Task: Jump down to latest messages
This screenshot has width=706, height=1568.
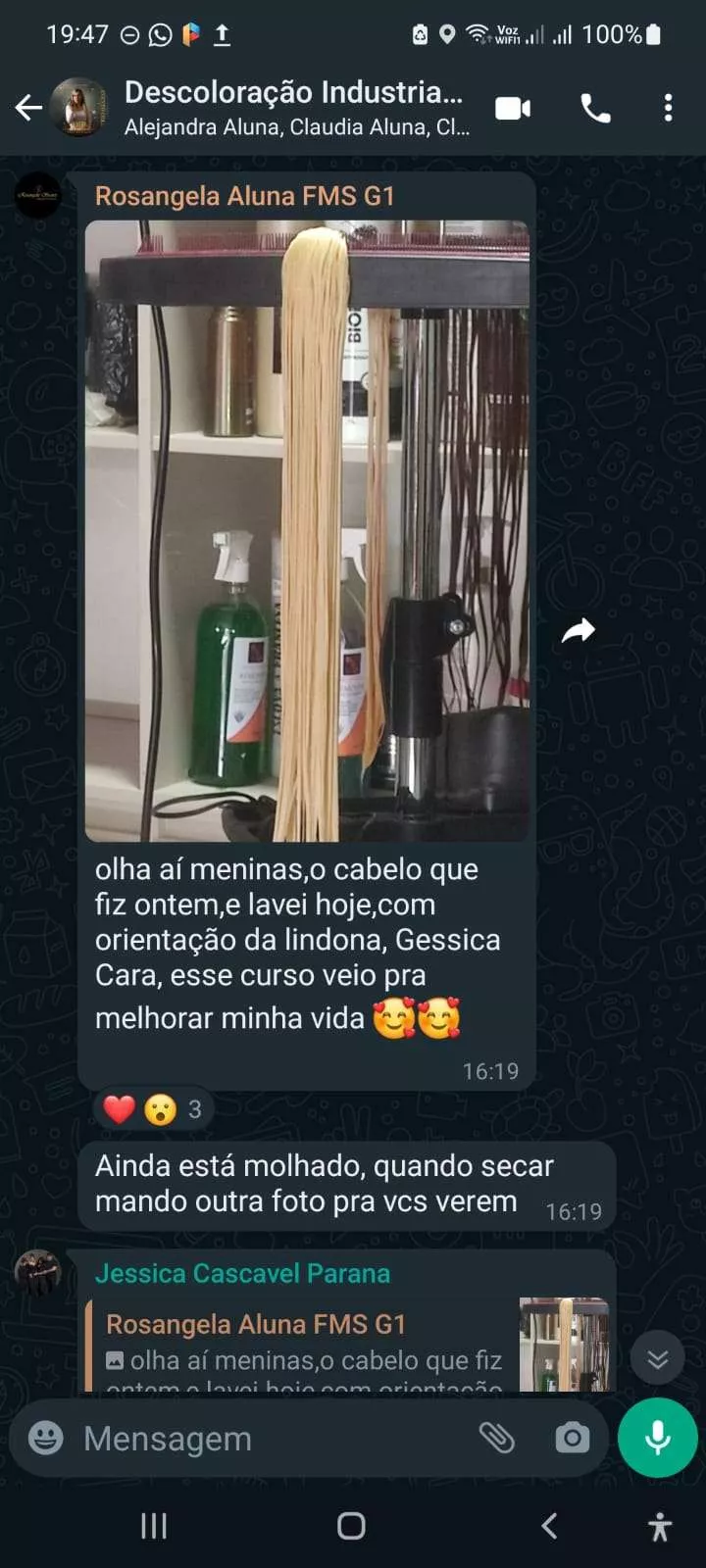Action: (657, 1358)
